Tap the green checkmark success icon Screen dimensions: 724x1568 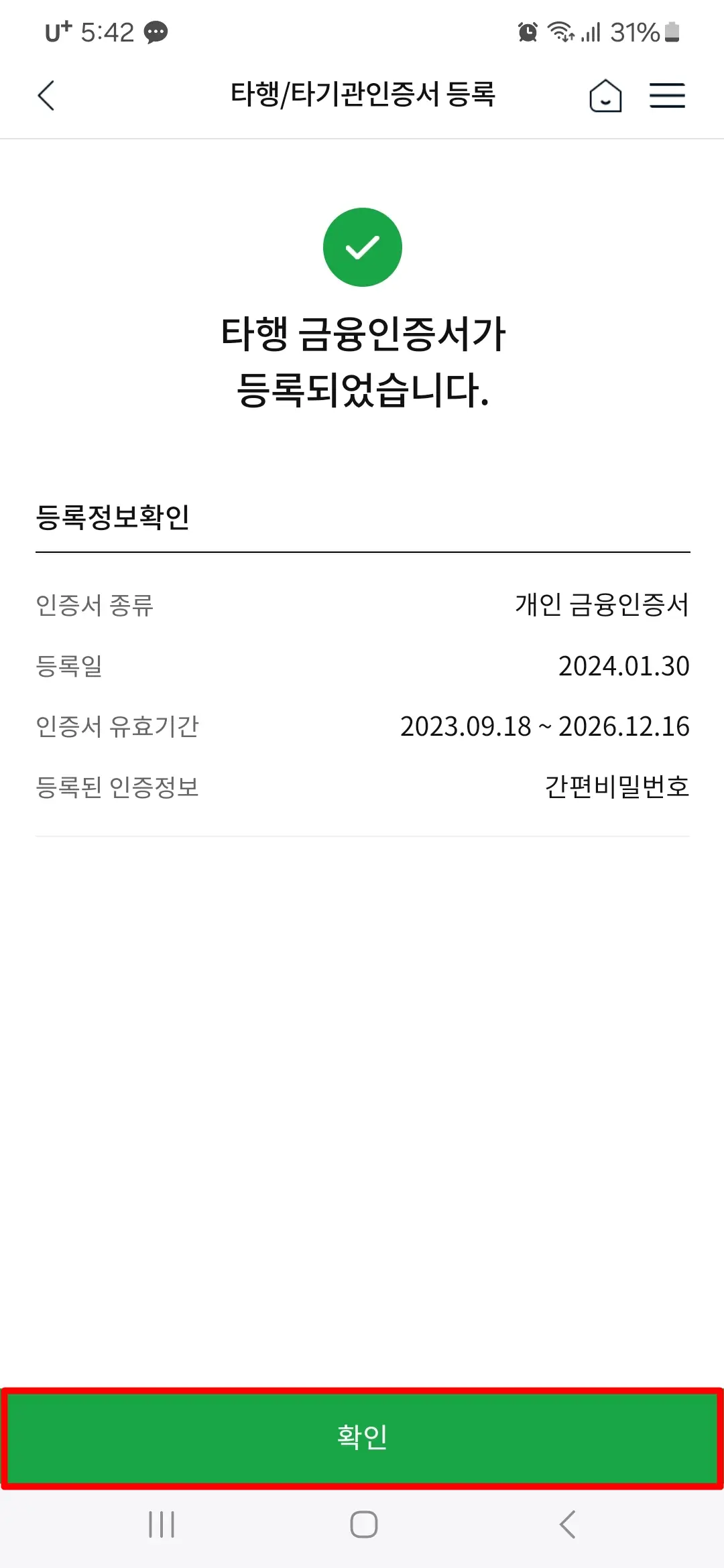[362, 247]
